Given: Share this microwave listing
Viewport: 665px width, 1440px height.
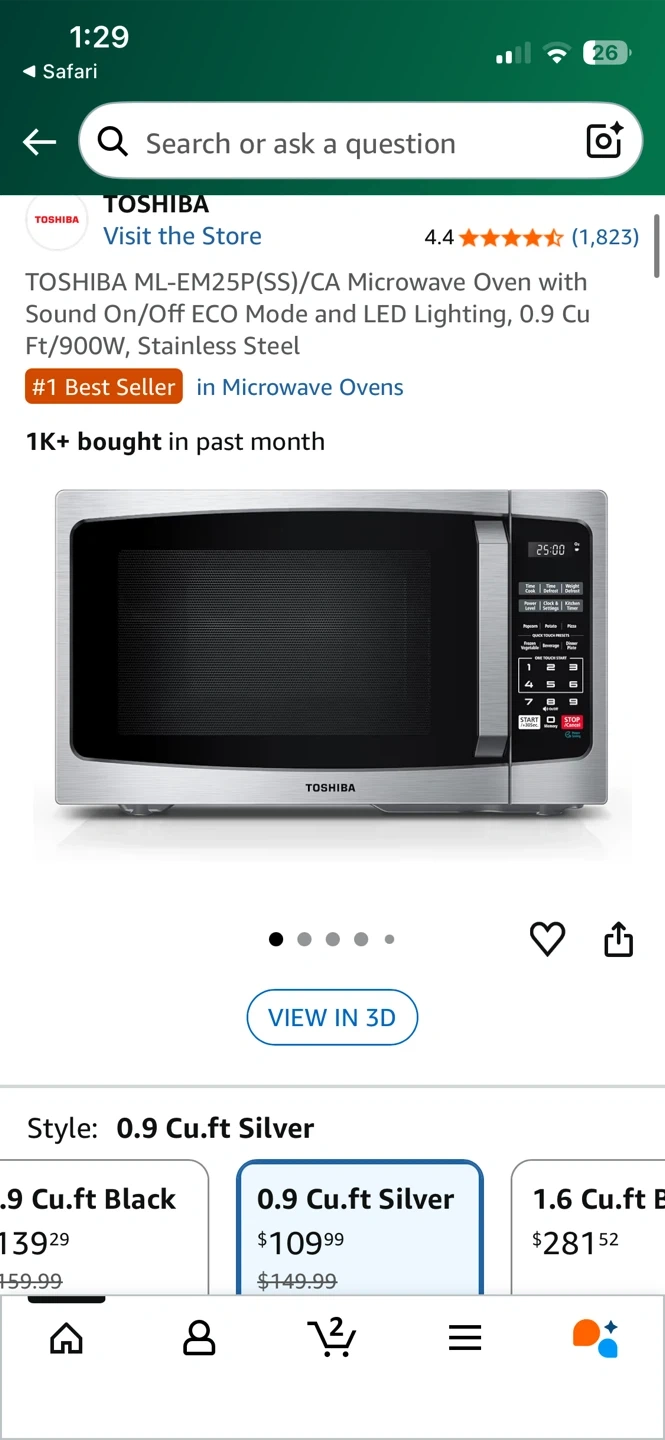Looking at the screenshot, I should coord(618,939).
